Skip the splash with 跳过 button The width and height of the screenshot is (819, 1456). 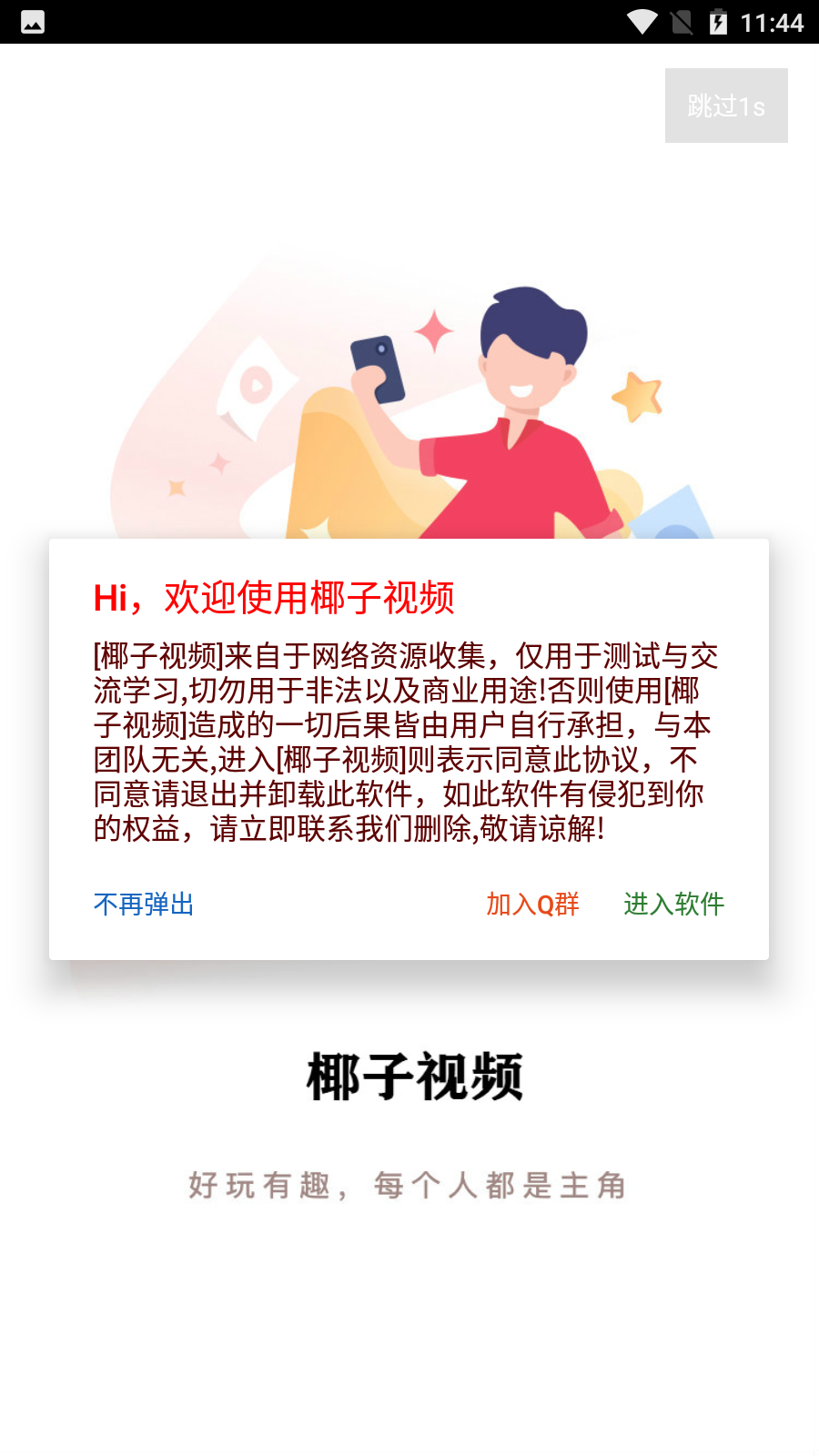point(726,106)
